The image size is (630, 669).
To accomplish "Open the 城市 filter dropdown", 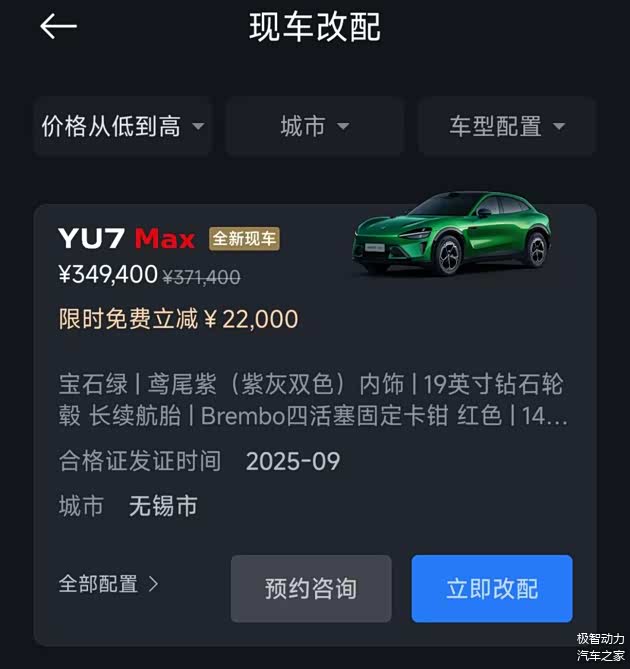I will (314, 126).
